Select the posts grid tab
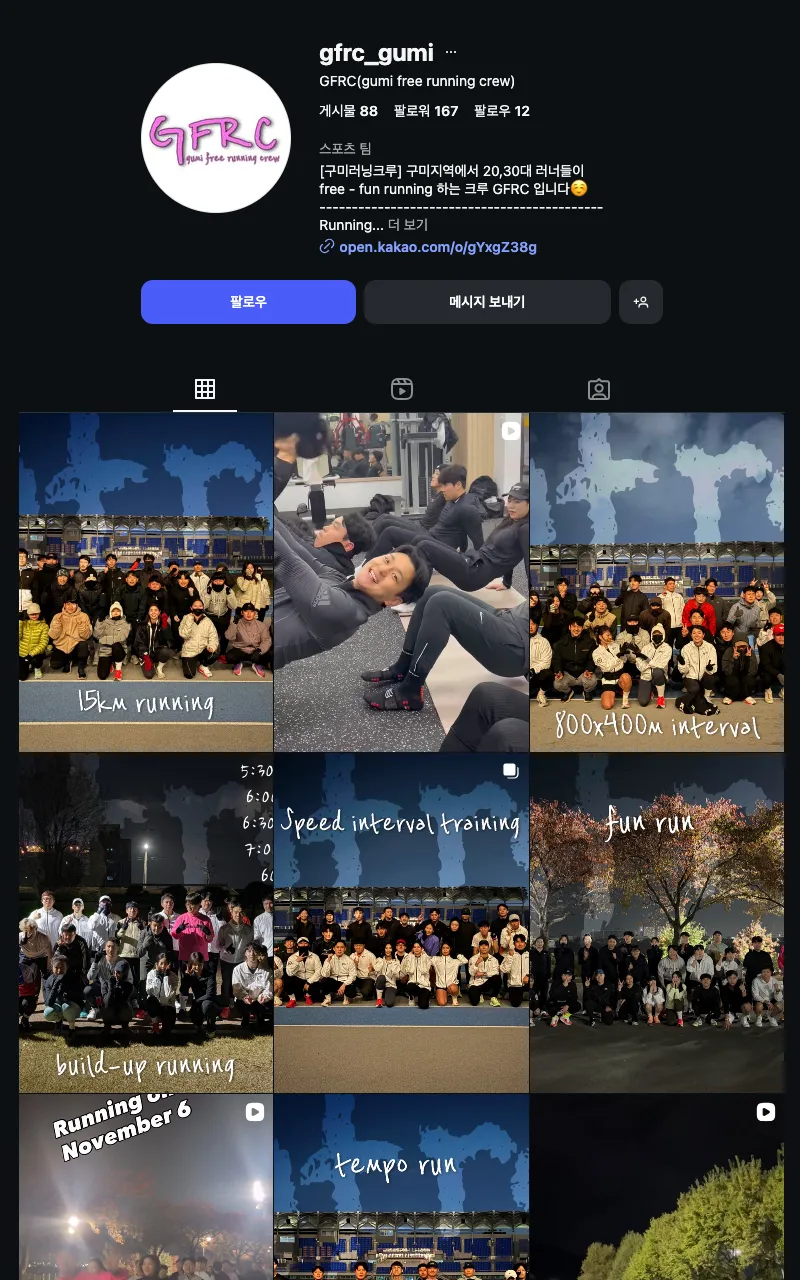Image resolution: width=800 pixels, height=1280 pixels. tap(205, 390)
